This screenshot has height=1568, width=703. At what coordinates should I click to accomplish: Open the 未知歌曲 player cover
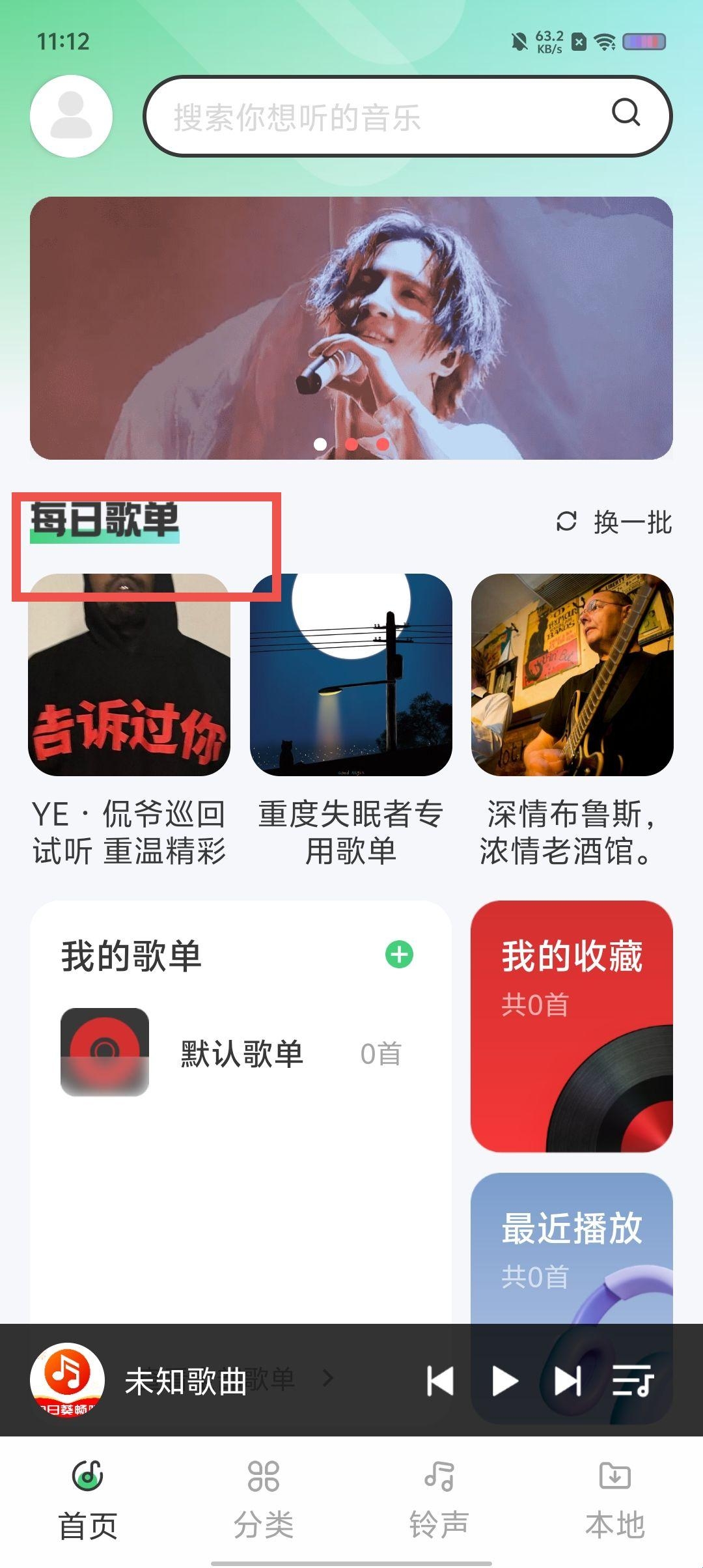[x=67, y=1380]
